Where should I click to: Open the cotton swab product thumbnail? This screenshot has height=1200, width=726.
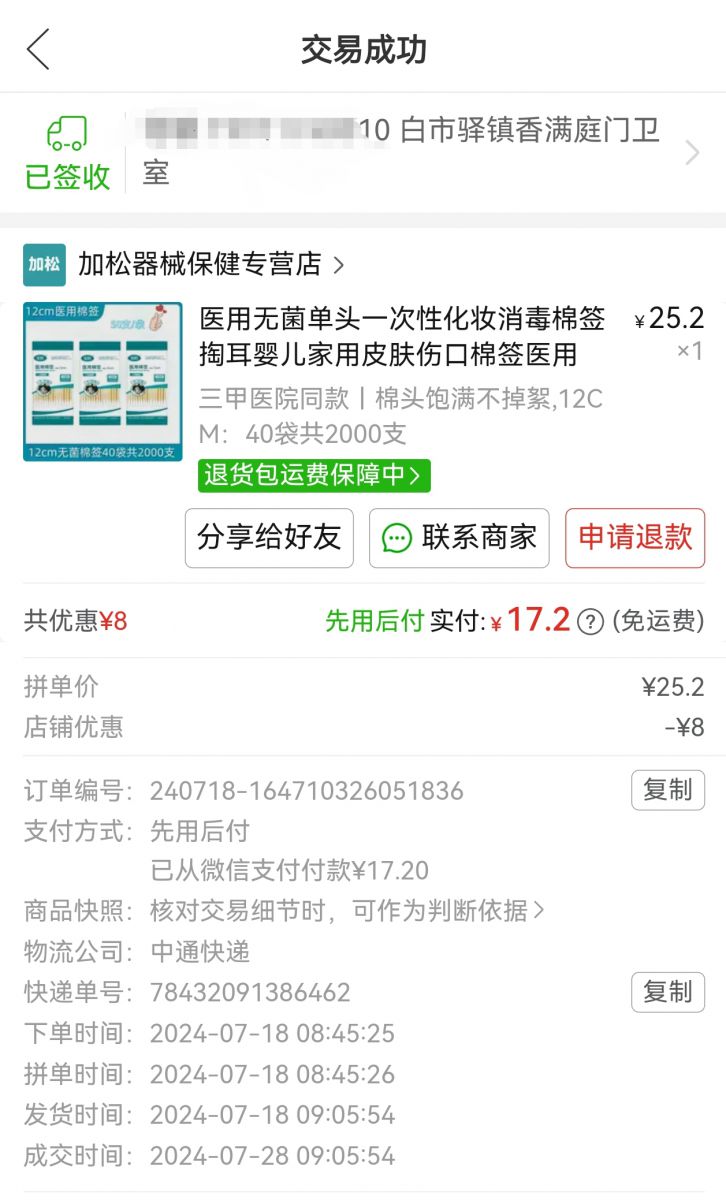point(103,381)
